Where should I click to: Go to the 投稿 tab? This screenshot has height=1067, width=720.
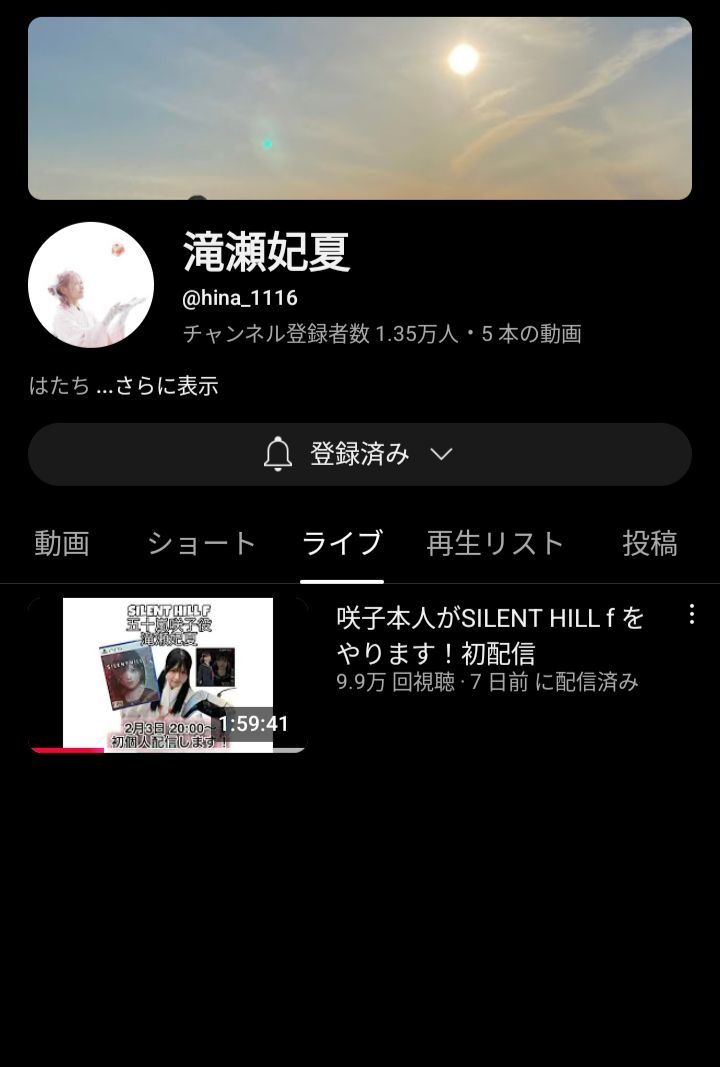(649, 543)
